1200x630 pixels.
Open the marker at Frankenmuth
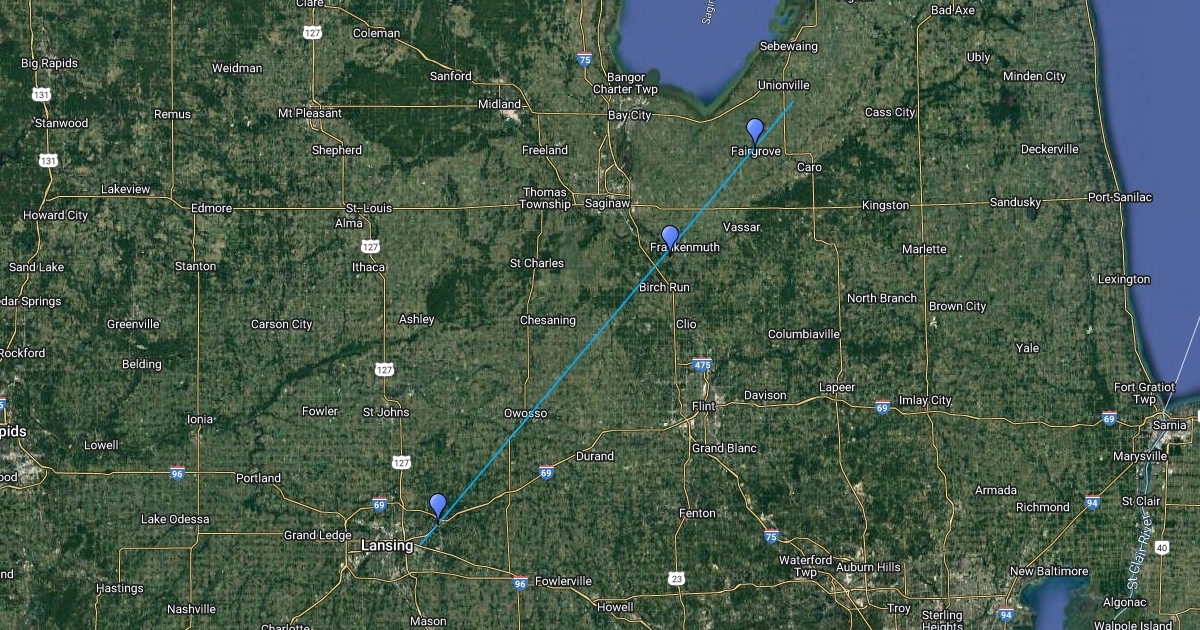pyautogui.click(x=670, y=237)
